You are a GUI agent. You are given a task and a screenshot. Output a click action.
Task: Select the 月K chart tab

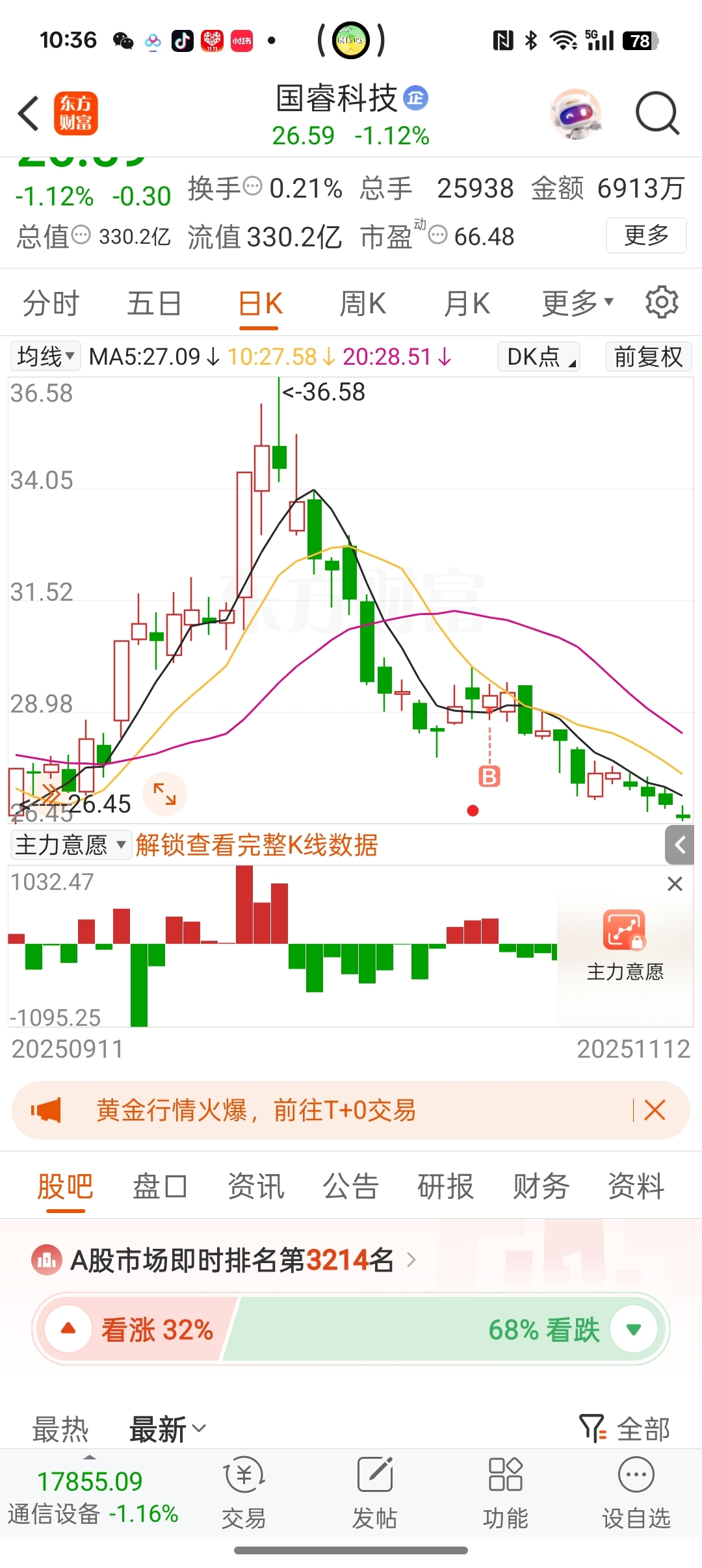(x=466, y=304)
